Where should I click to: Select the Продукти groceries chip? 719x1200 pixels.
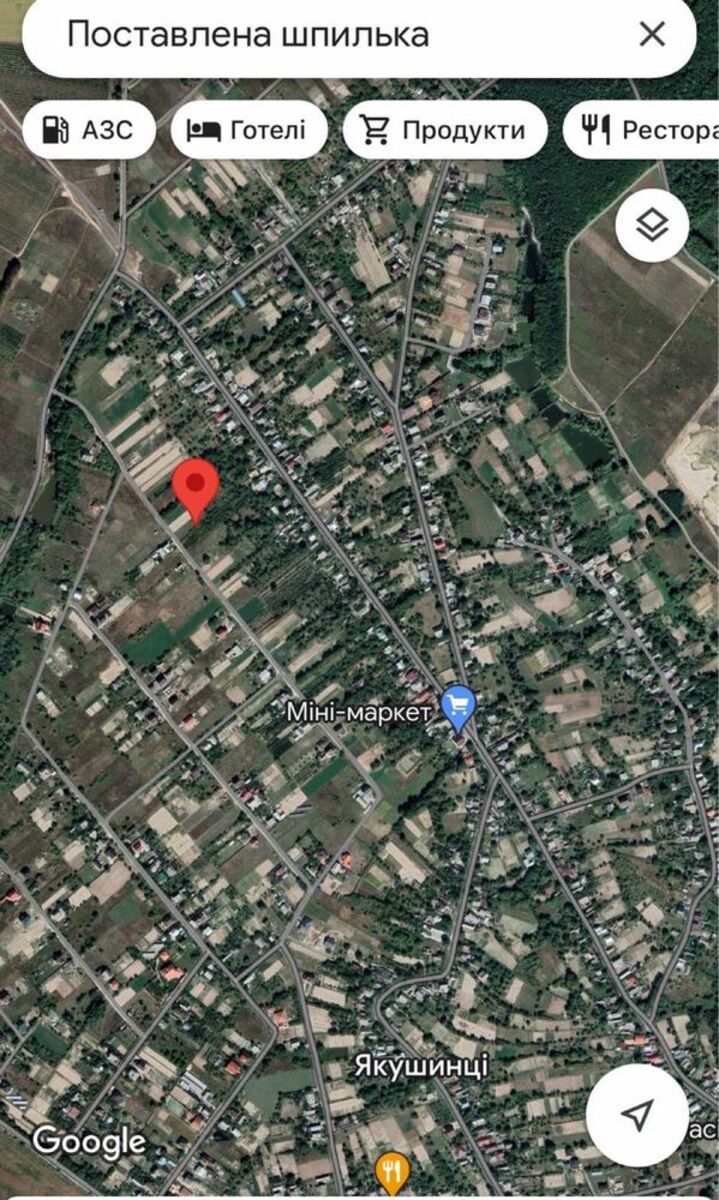[445, 130]
